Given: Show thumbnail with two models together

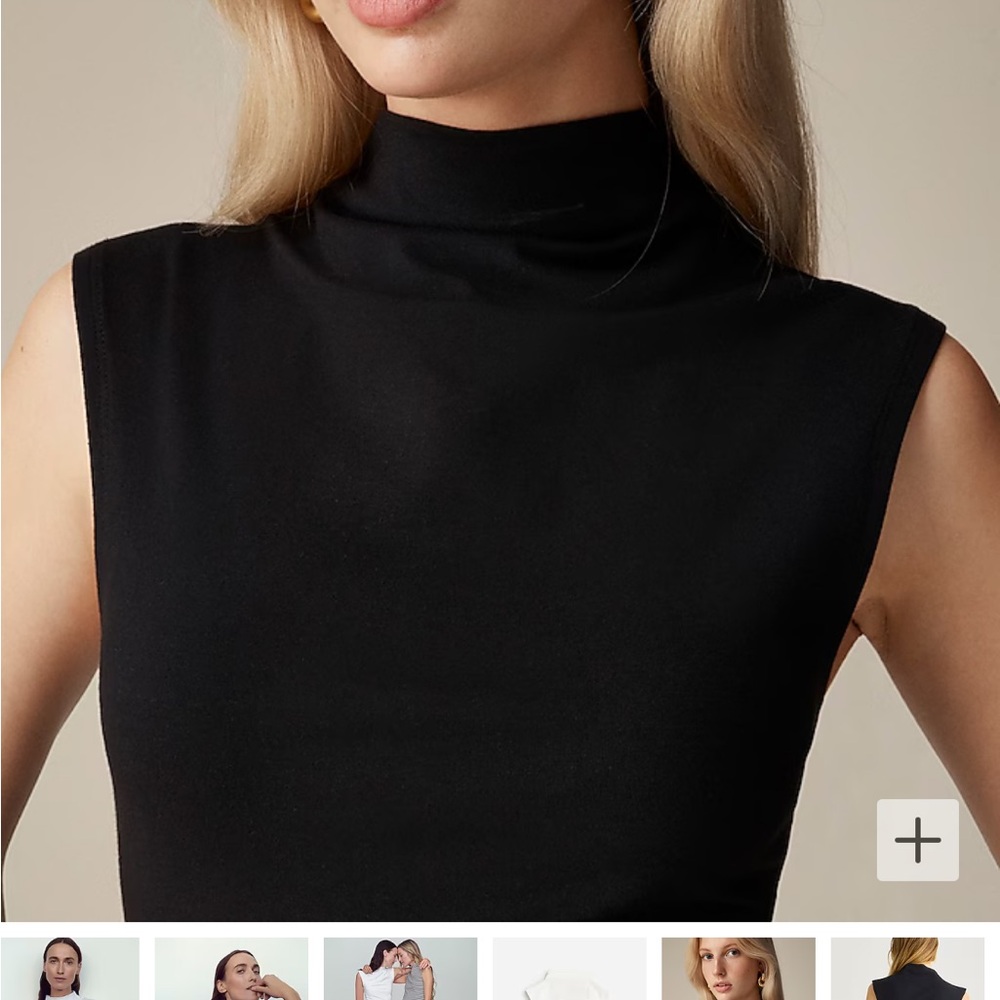Looking at the screenshot, I should [x=400, y=969].
